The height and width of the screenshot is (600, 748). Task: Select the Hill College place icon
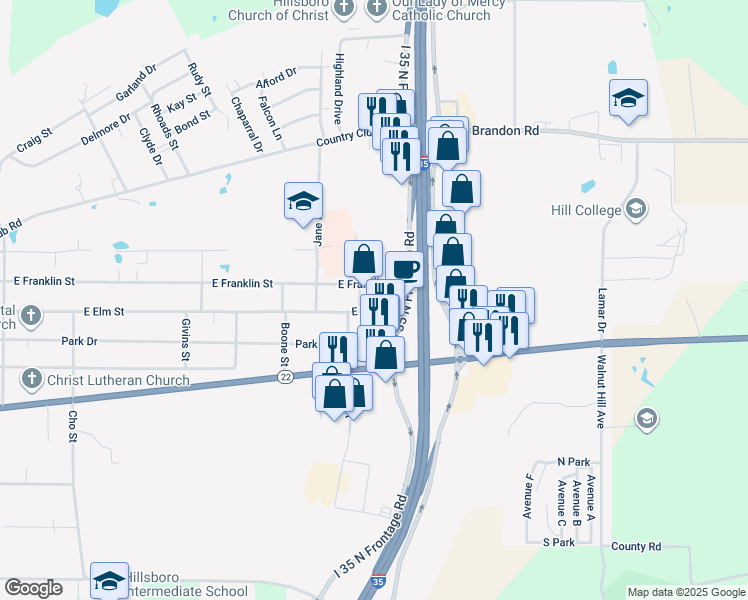pos(636,209)
